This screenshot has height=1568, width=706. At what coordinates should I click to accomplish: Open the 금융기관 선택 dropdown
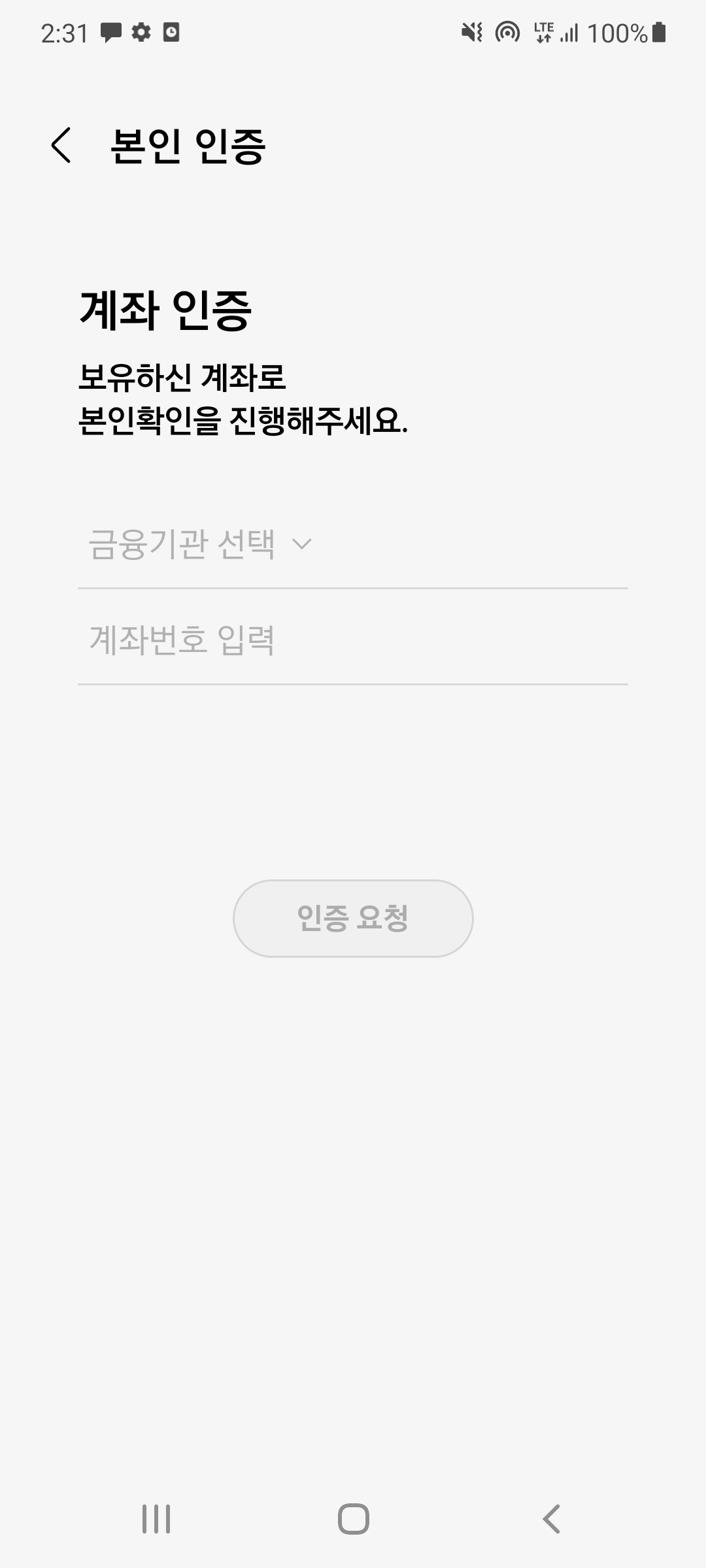click(x=353, y=544)
